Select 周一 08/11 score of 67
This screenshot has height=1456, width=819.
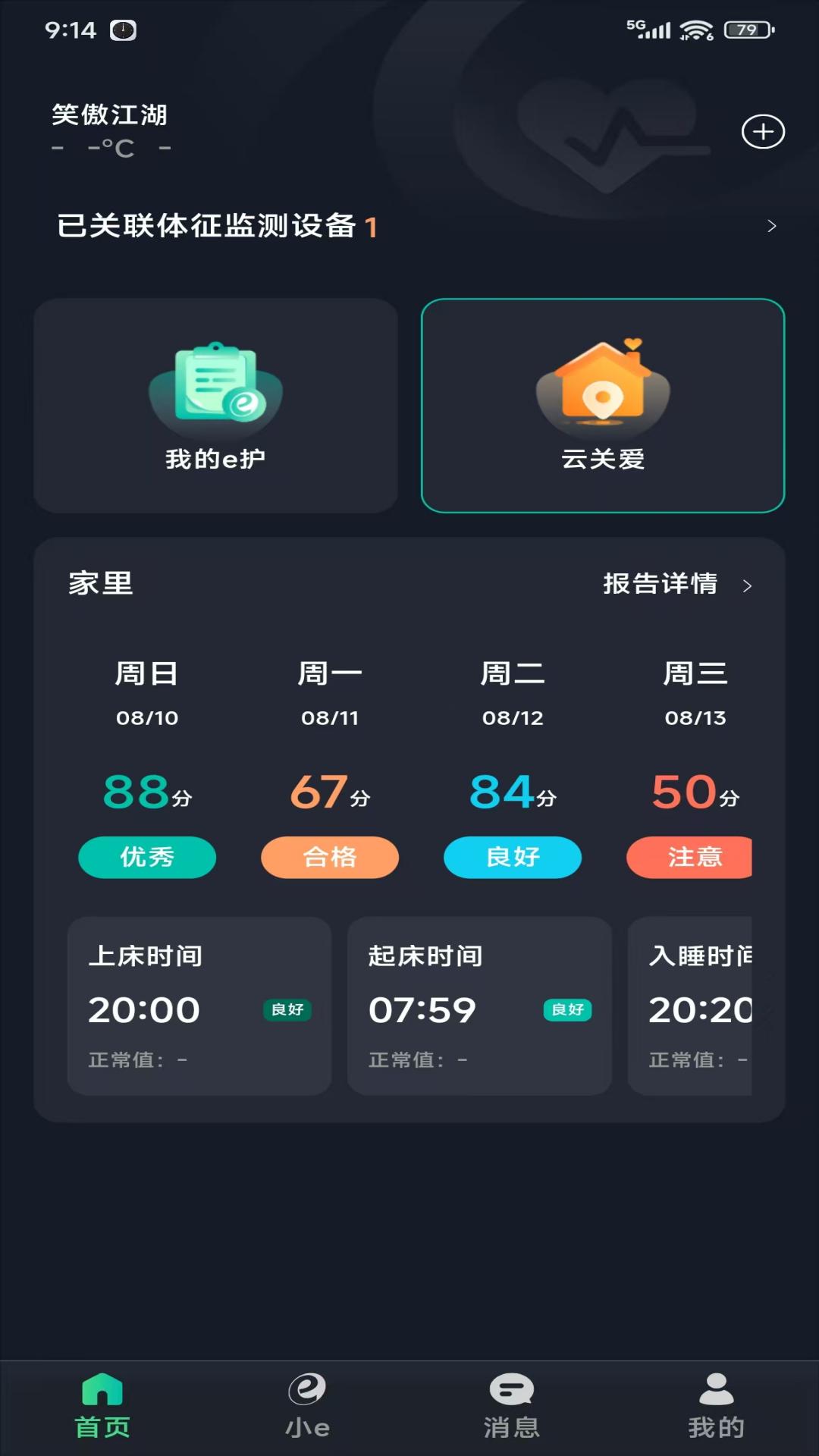tap(330, 791)
